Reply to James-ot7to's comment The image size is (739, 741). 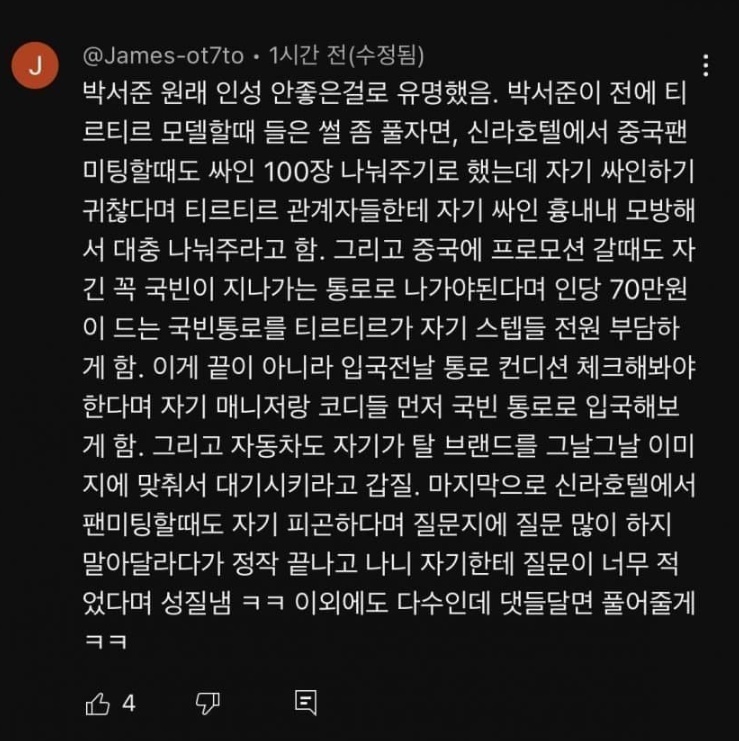pyautogui.click(x=307, y=703)
